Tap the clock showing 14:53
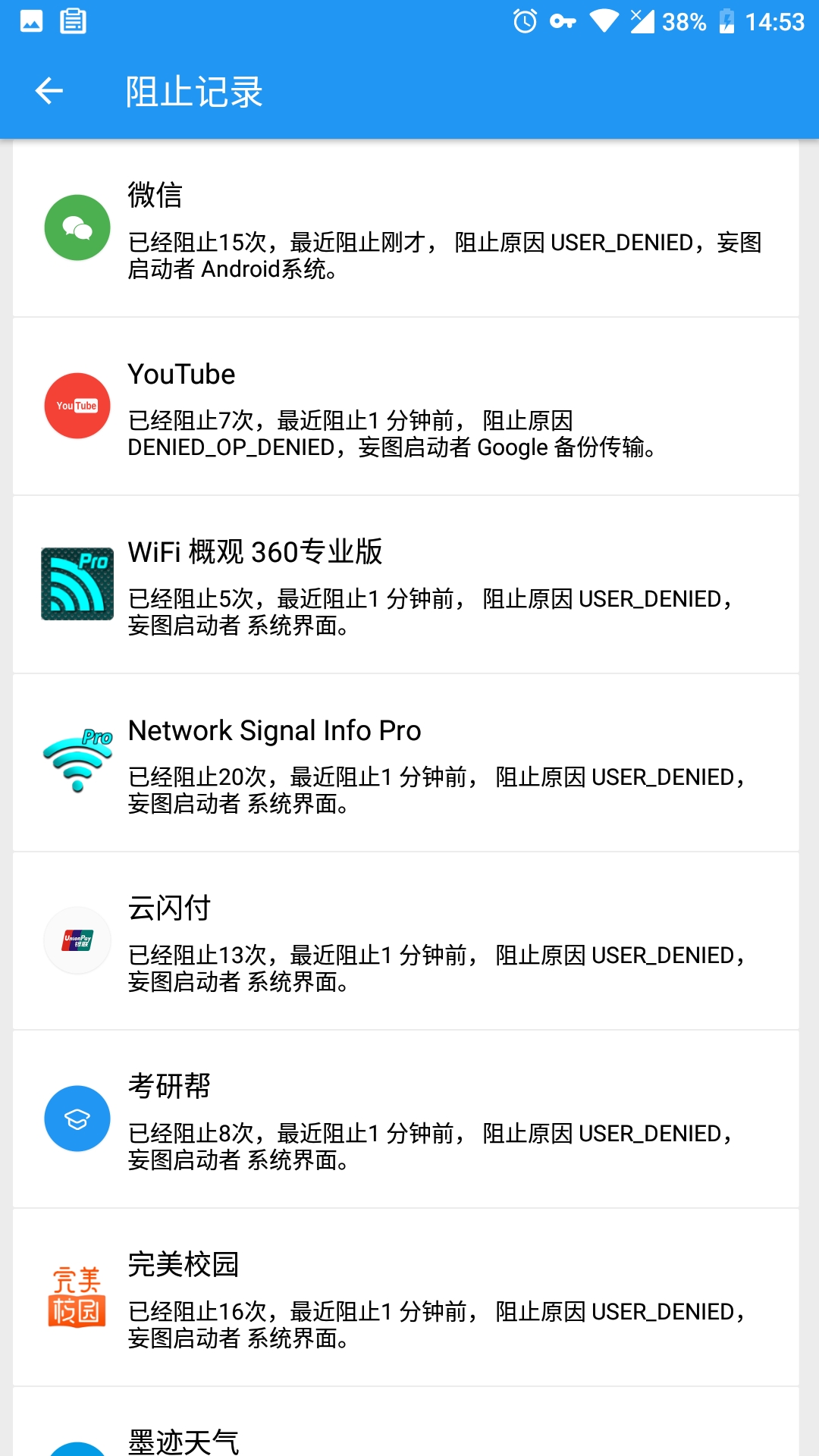 775,21
